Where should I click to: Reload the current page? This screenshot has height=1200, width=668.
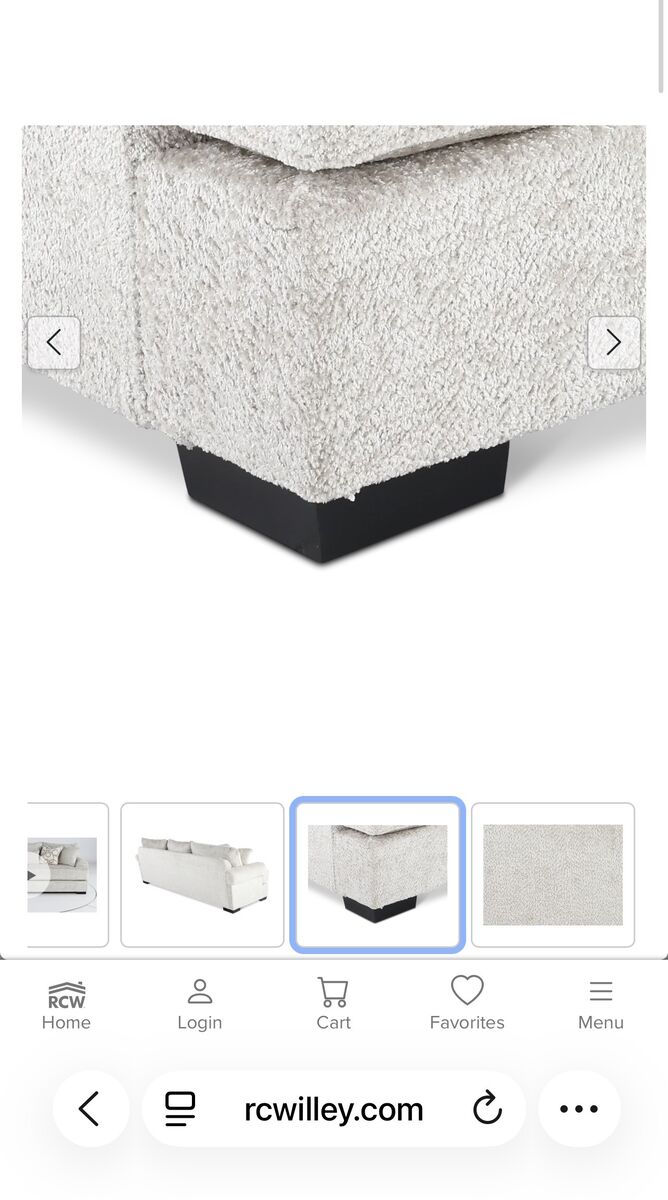pyautogui.click(x=487, y=1109)
